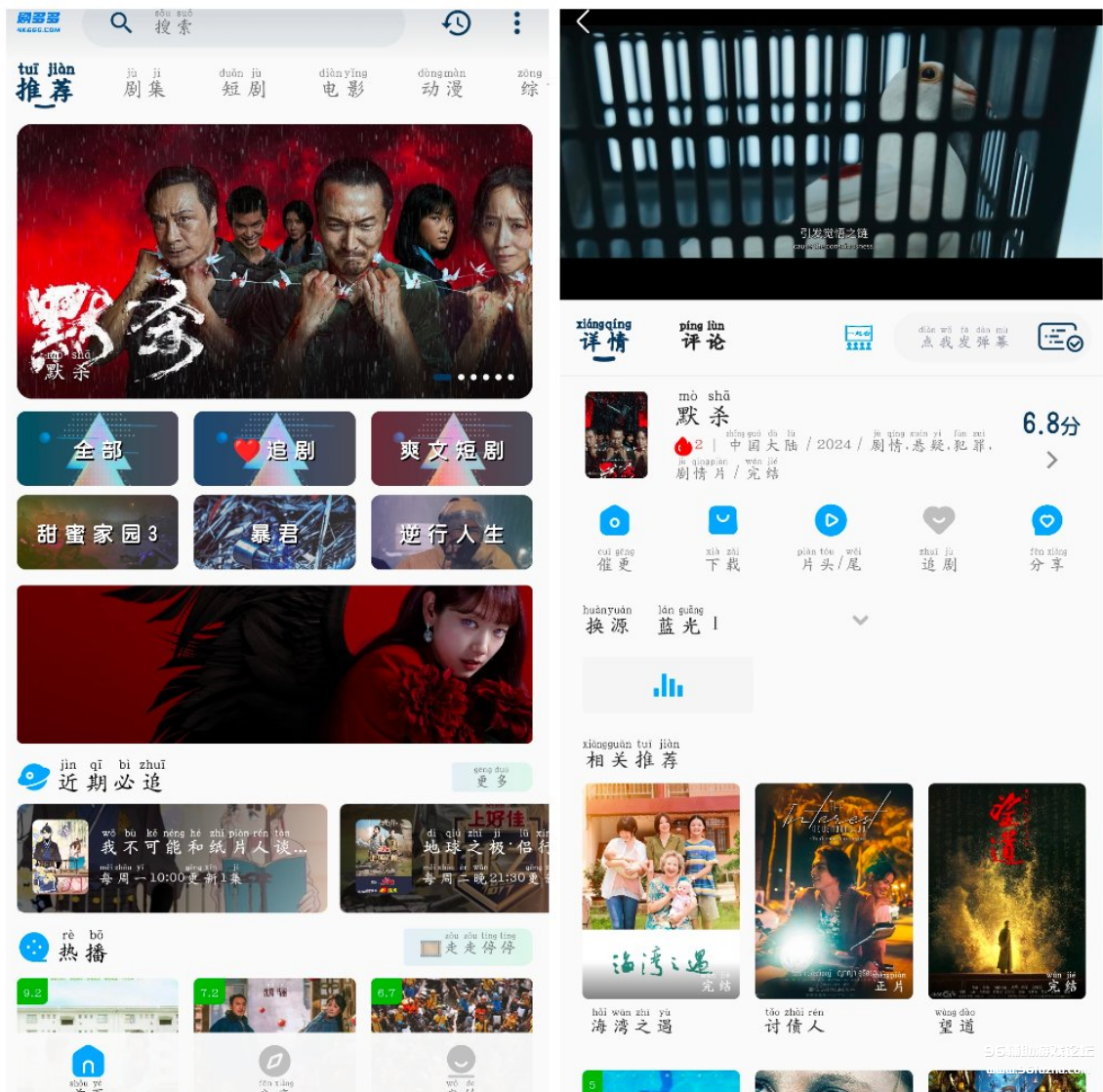The height and width of the screenshot is (1092, 1103).
Task: Add to 追剧 with heart icon
Action: pos(938,537)
